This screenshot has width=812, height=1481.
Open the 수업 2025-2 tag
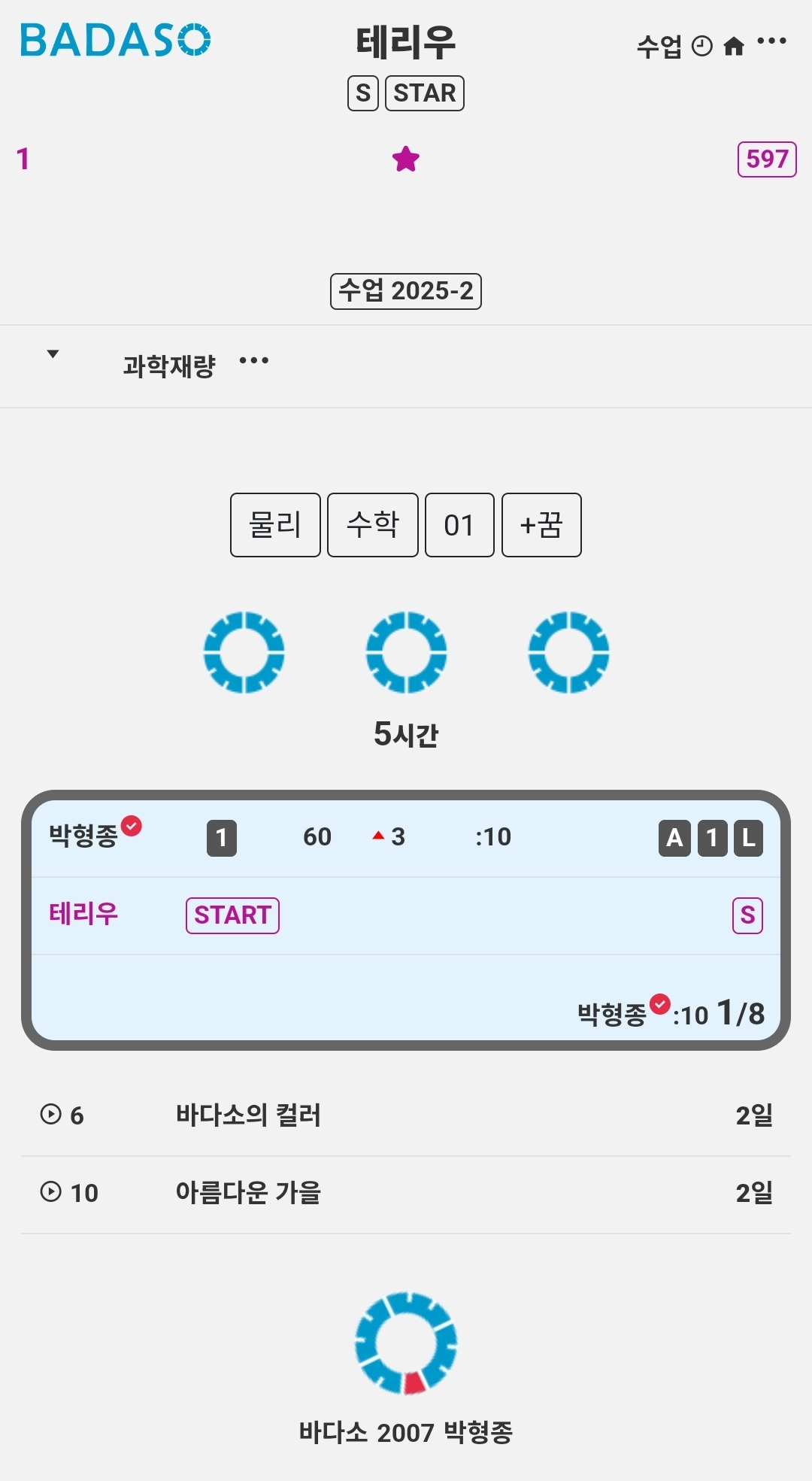(x=406, y=291)
